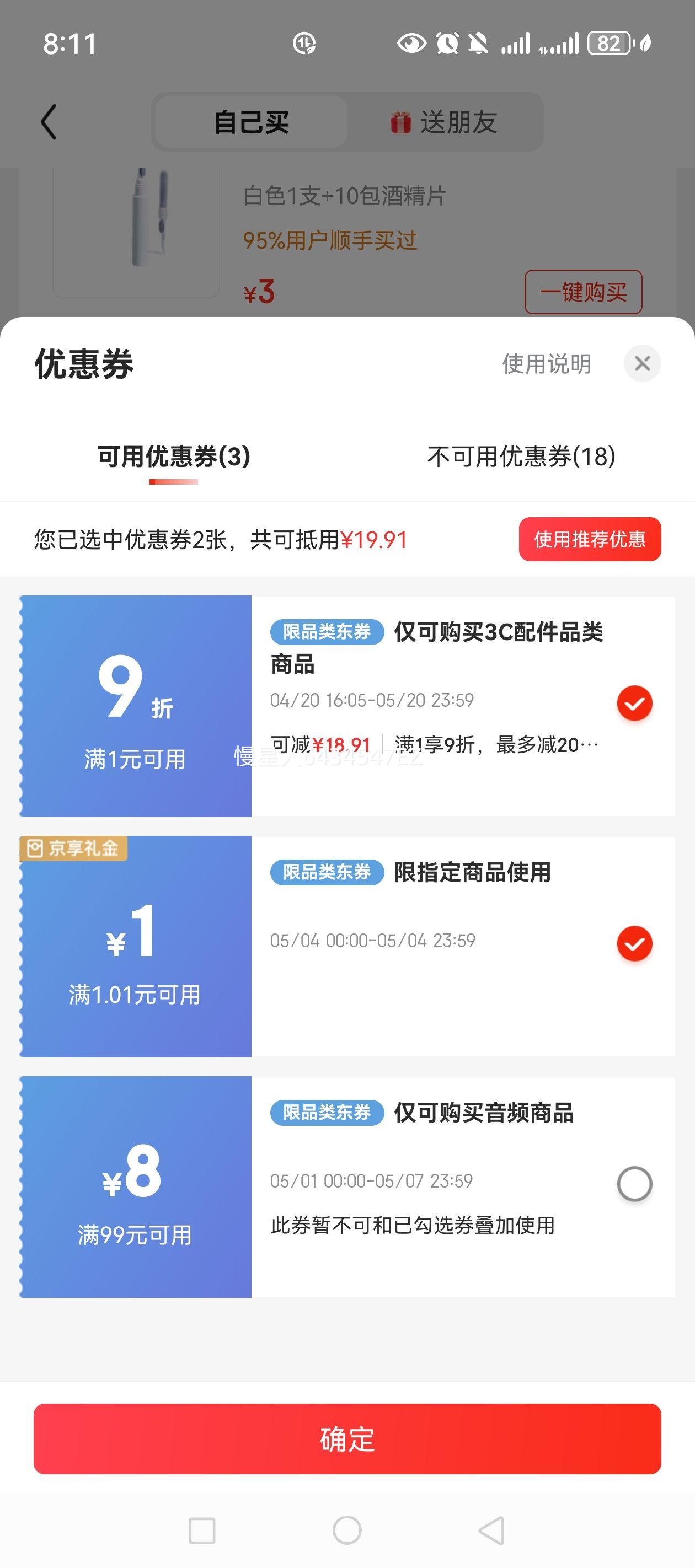The image size is (695, 1568).
Task: Go to the system home screen
Action: tap(347, 1529)
